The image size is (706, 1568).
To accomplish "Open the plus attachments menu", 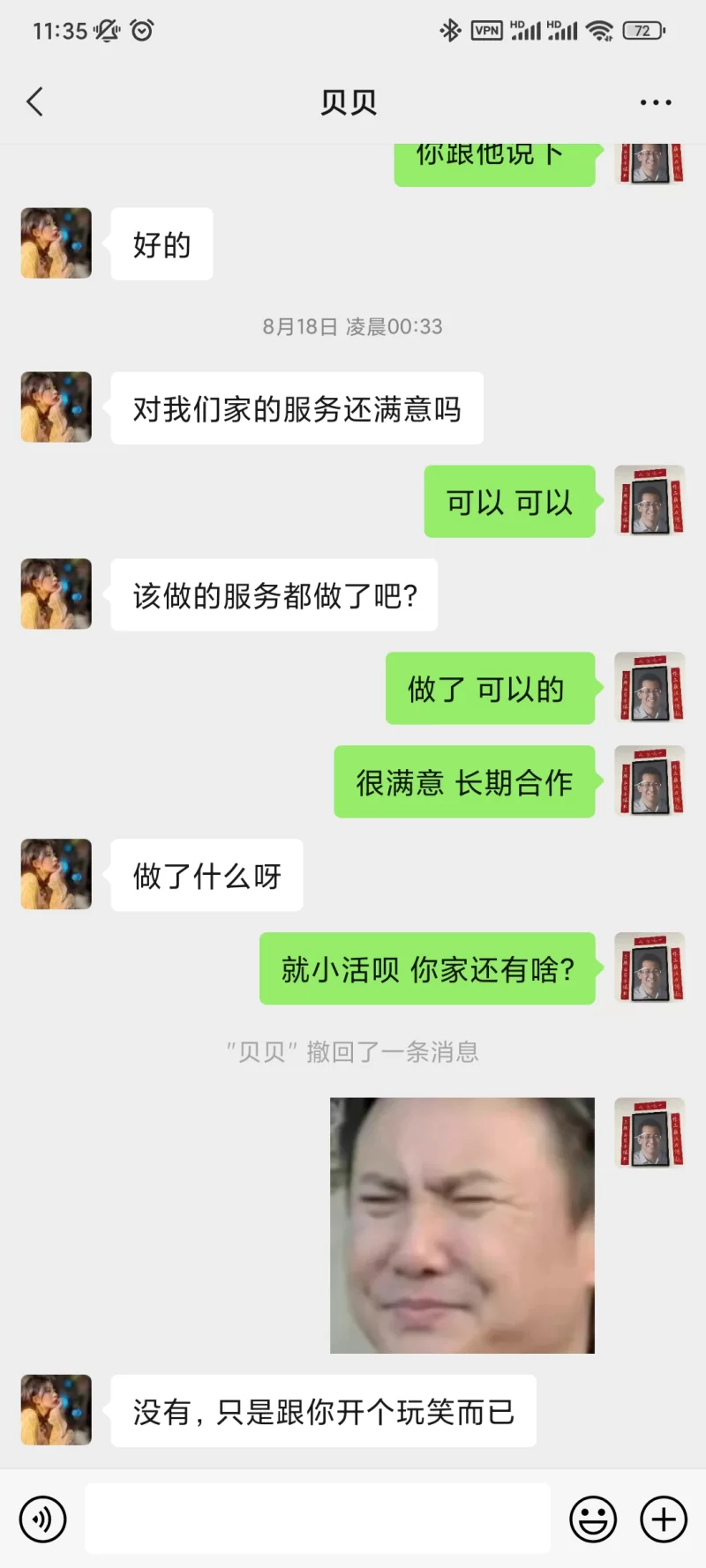I will point(664,1519).
